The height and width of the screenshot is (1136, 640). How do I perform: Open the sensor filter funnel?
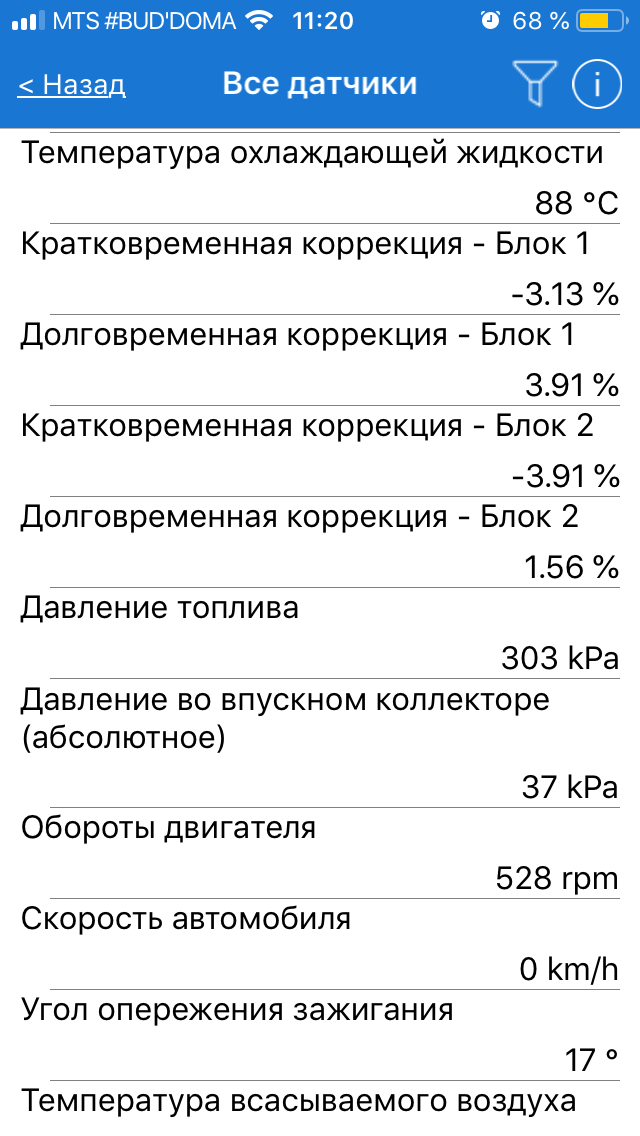[535, 85]
